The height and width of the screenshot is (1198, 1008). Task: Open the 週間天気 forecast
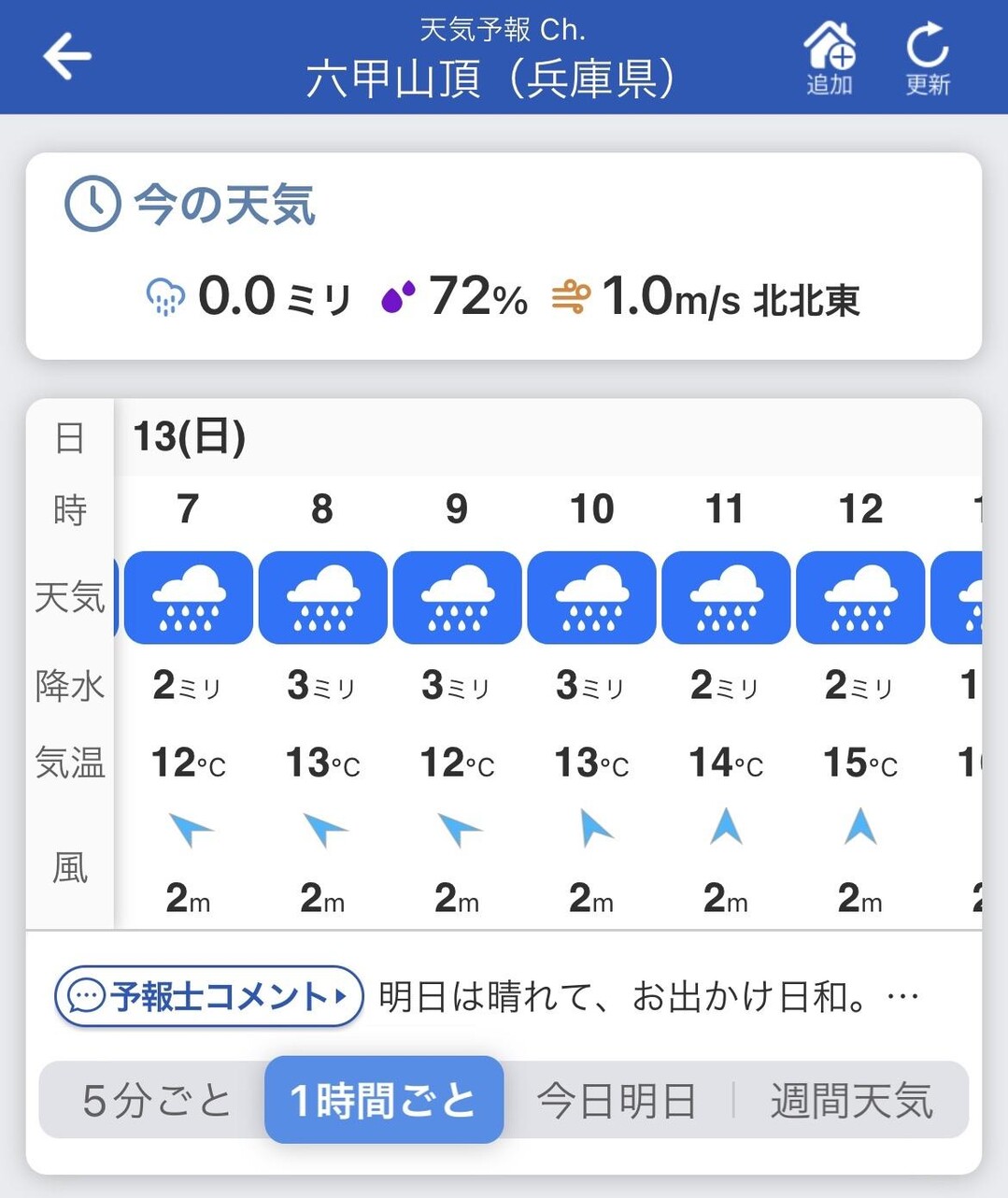coord(851,1099)
